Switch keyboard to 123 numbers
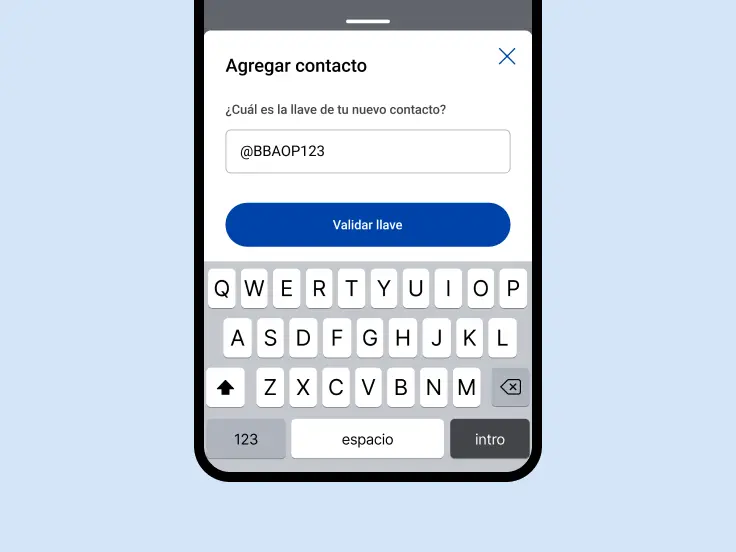The width and height of the screenshot is (736, 552). coord(246,439)
